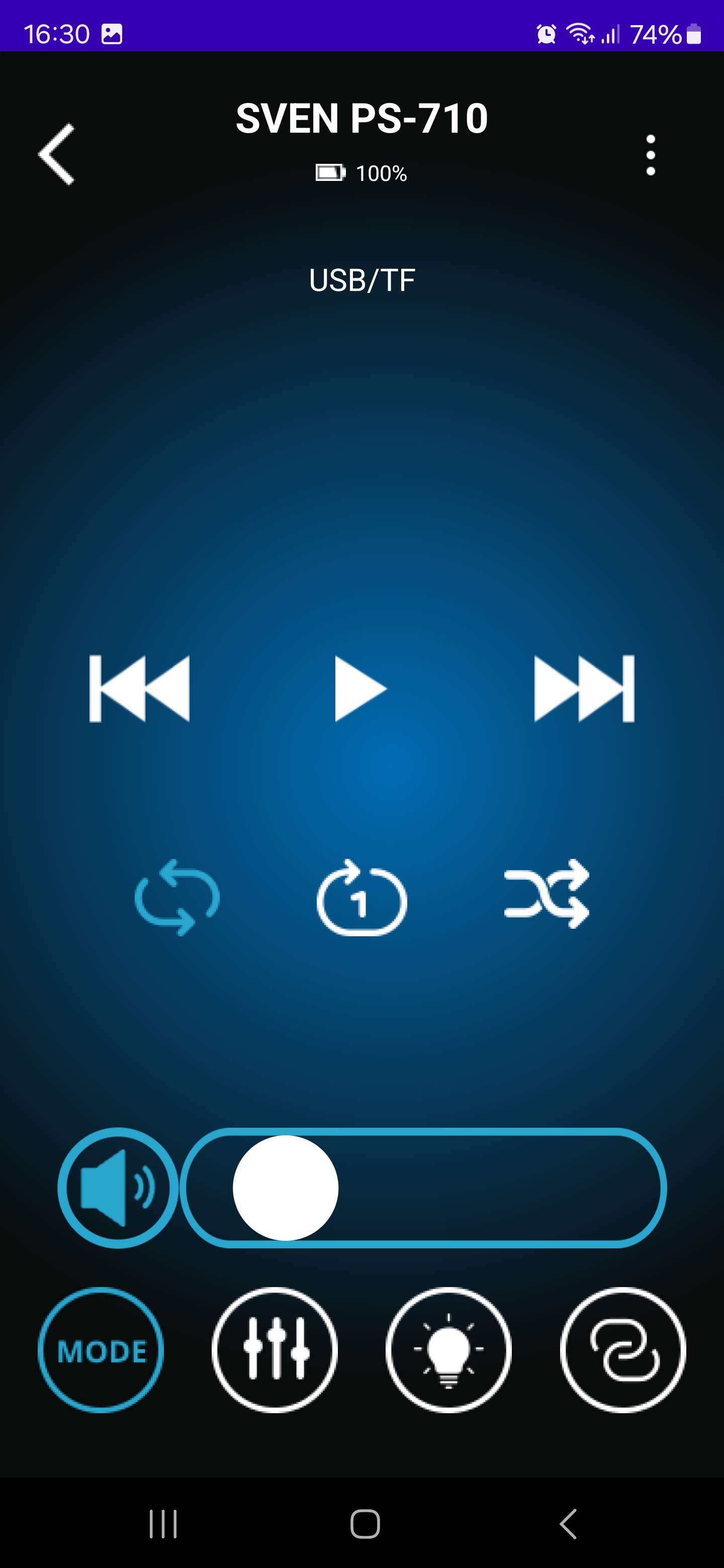Open the recent apps view

click(163, 1524)
